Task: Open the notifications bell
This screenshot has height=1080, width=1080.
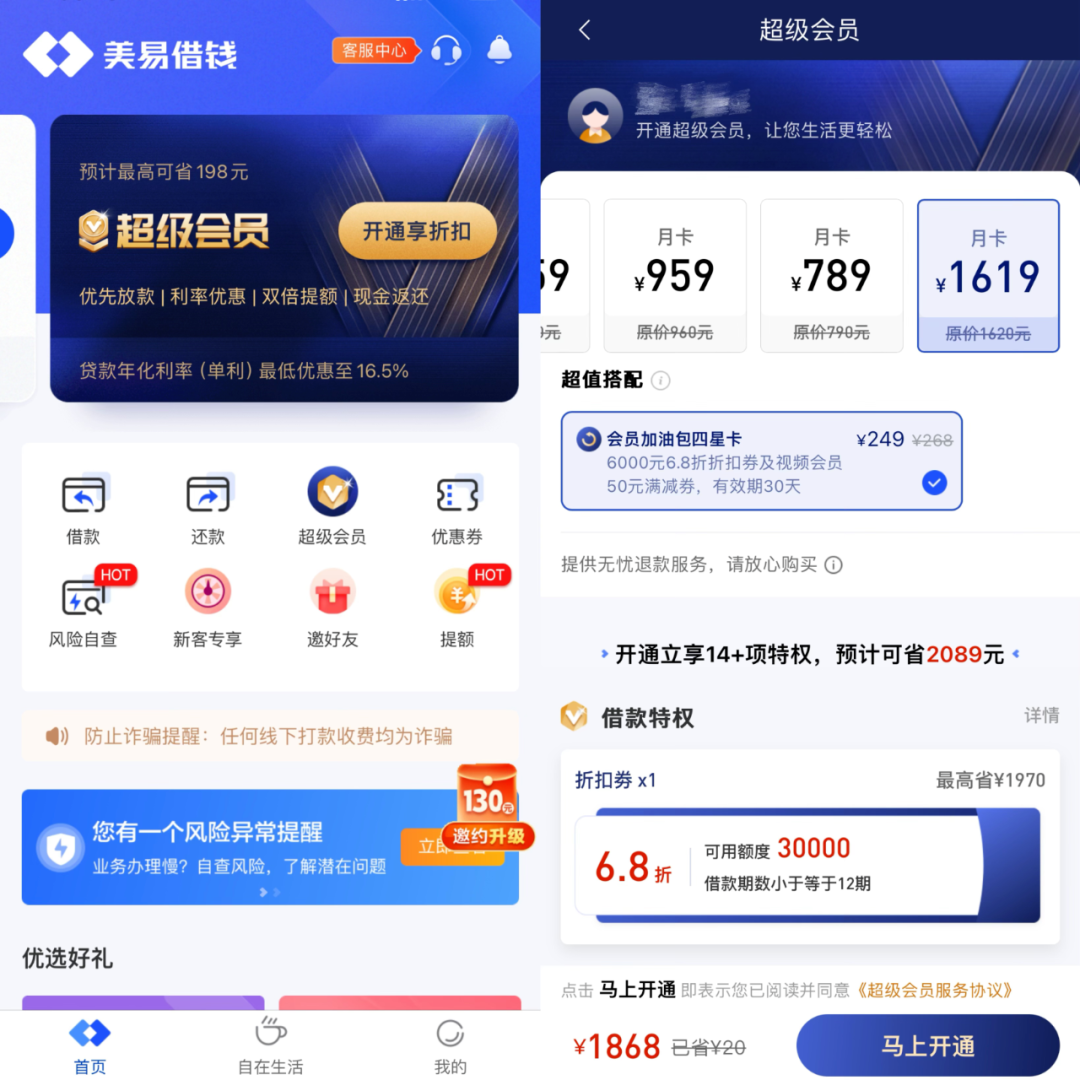Action: coord(499,49)
